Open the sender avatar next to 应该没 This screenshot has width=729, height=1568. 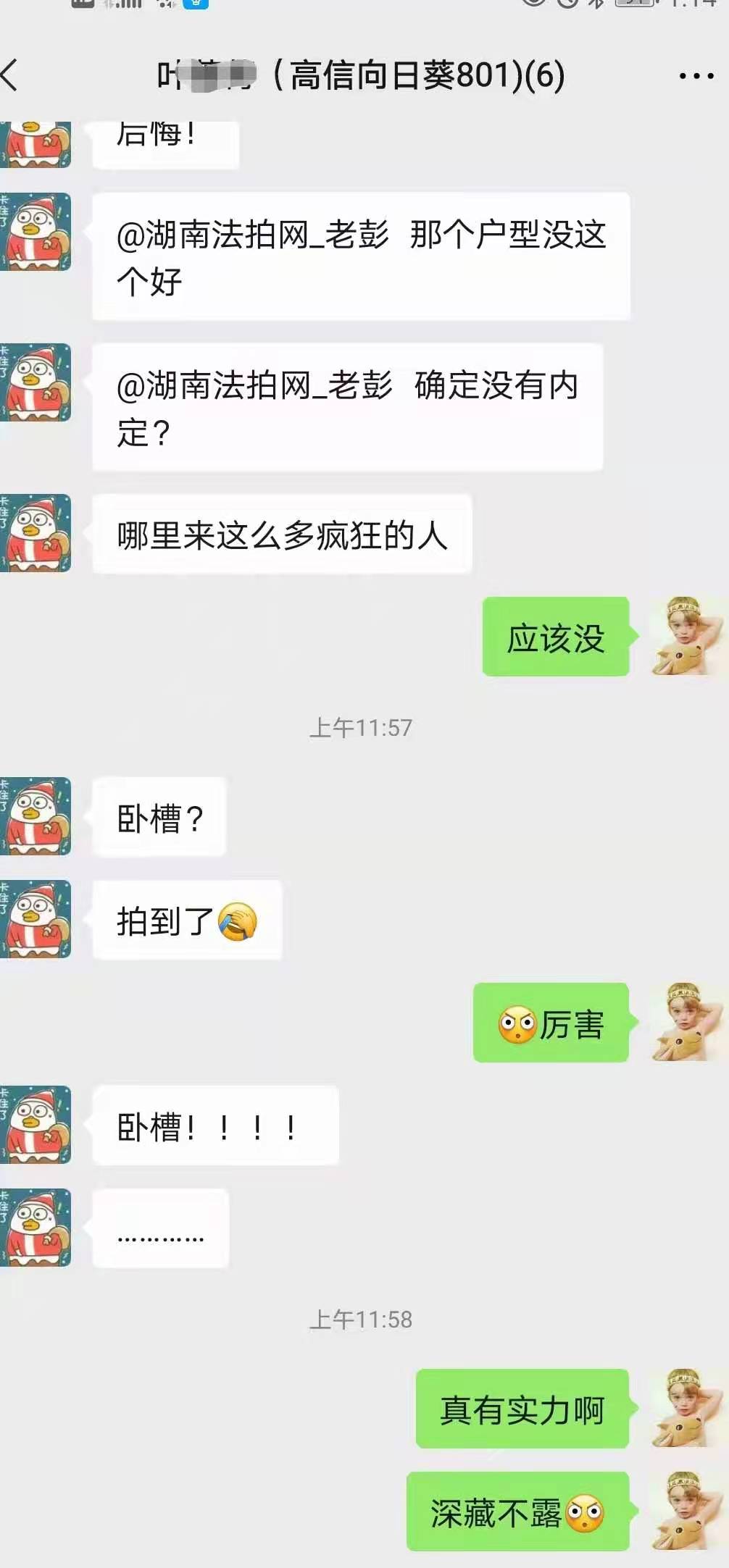pyautogui.click(x=687, y=637)
